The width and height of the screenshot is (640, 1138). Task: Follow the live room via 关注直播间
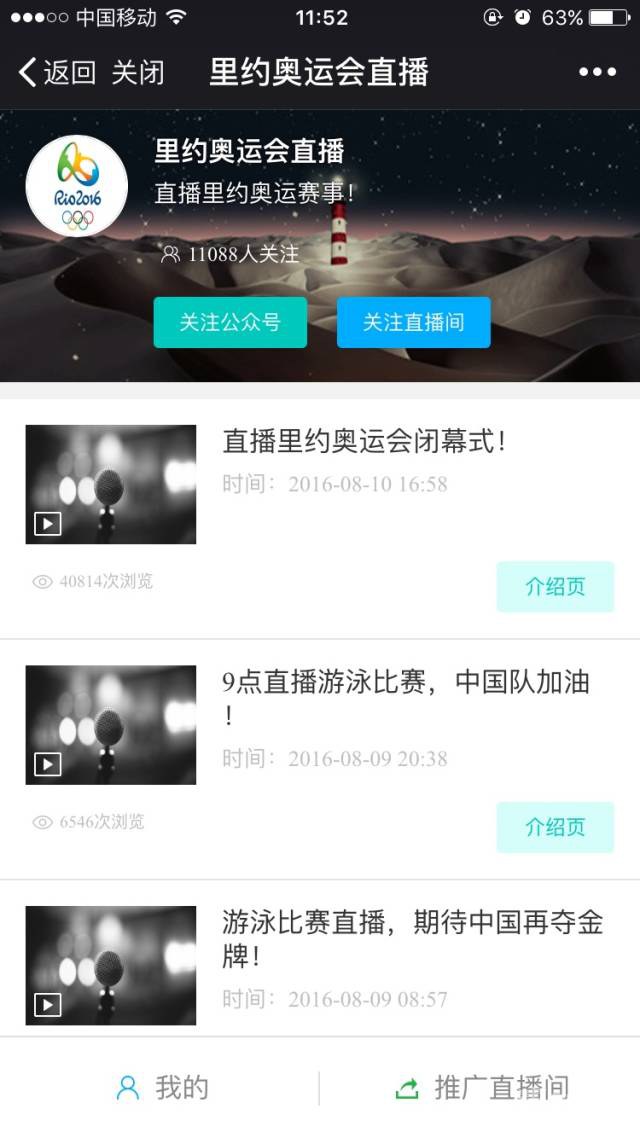(413, 322)
